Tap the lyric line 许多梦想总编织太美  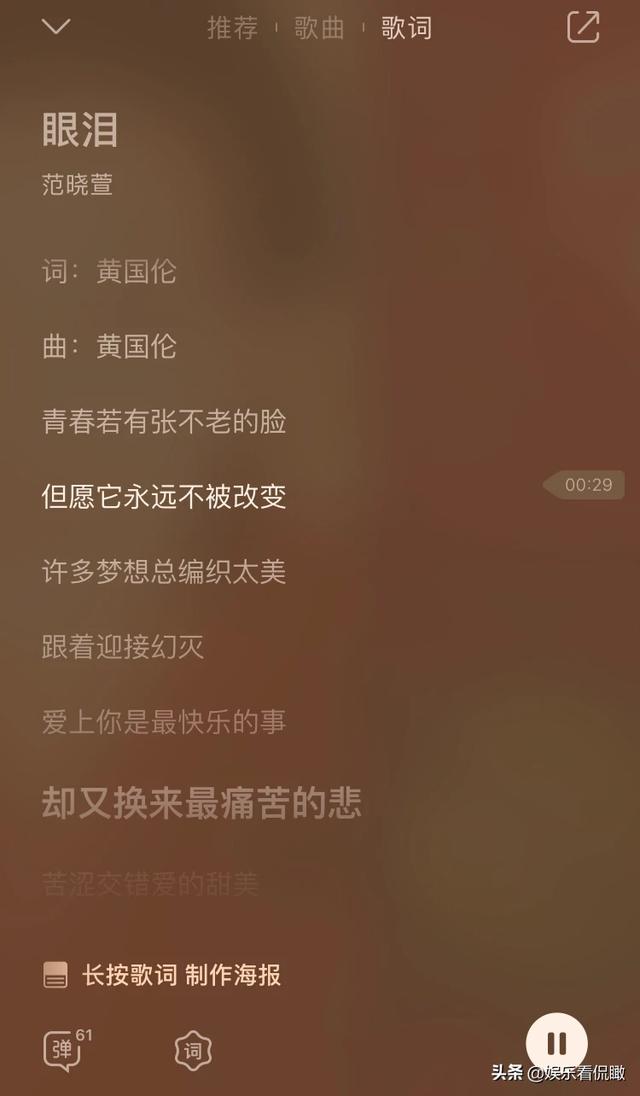click(x=164, y=571)
